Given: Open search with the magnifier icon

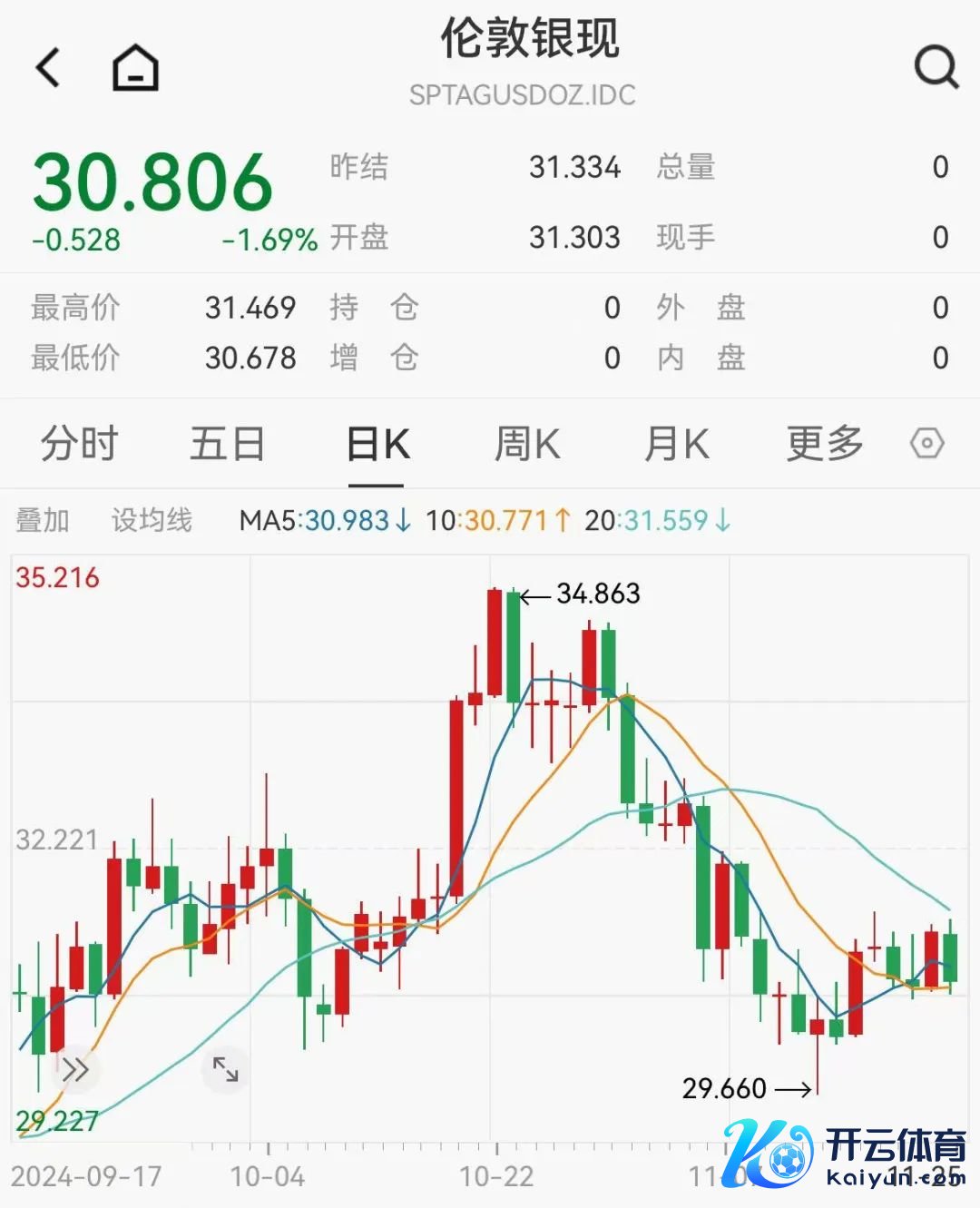Looking at the screenshot, I should coord(936,66).
